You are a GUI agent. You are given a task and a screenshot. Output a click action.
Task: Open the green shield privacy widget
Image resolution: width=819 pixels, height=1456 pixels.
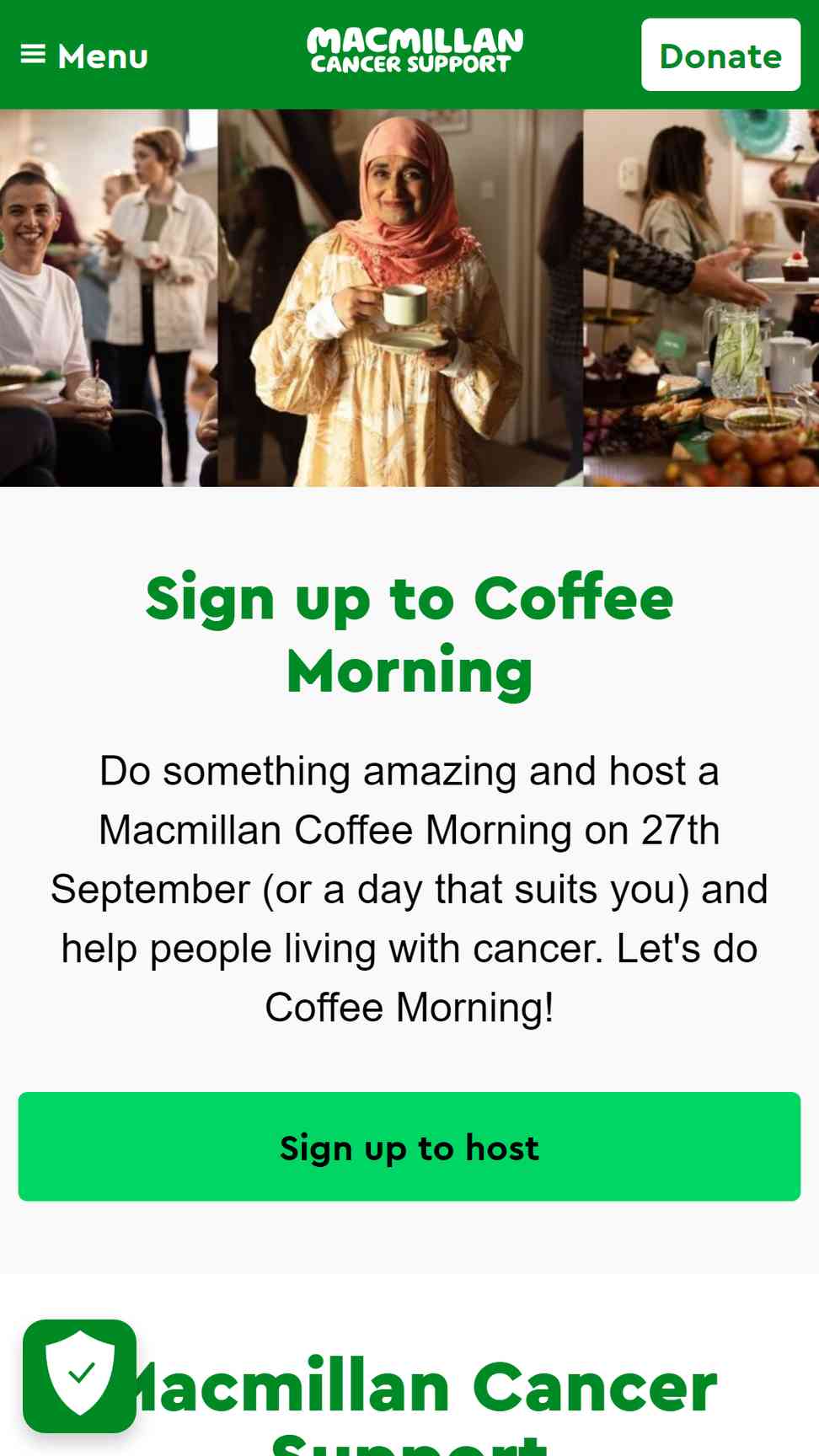(80, 1376)
